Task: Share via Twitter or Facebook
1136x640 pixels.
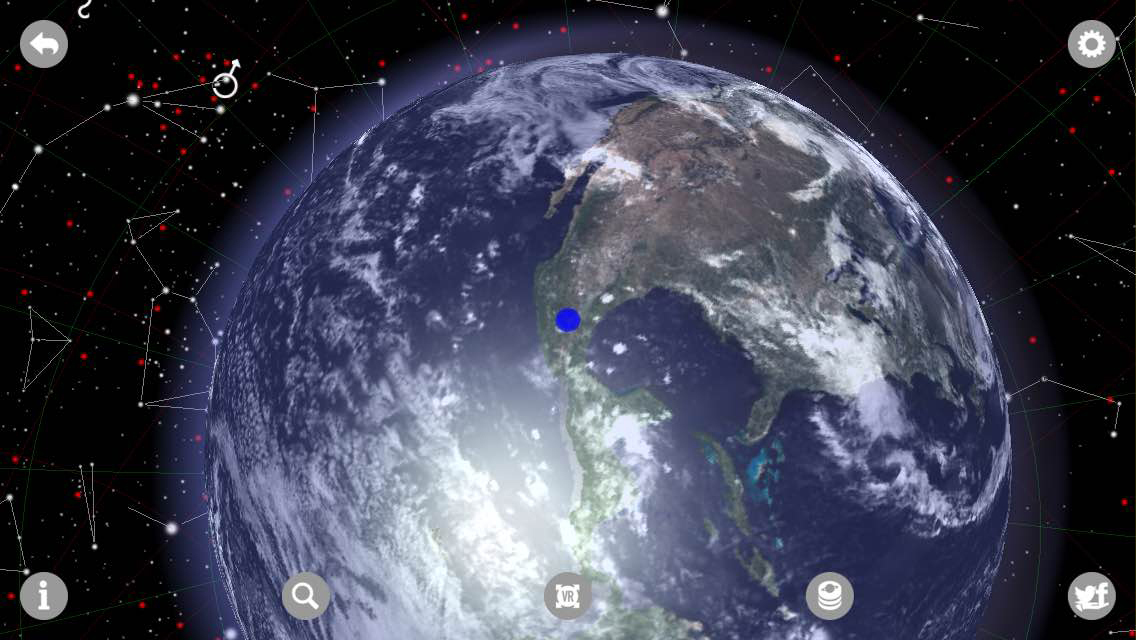Action: (1091, 596)
